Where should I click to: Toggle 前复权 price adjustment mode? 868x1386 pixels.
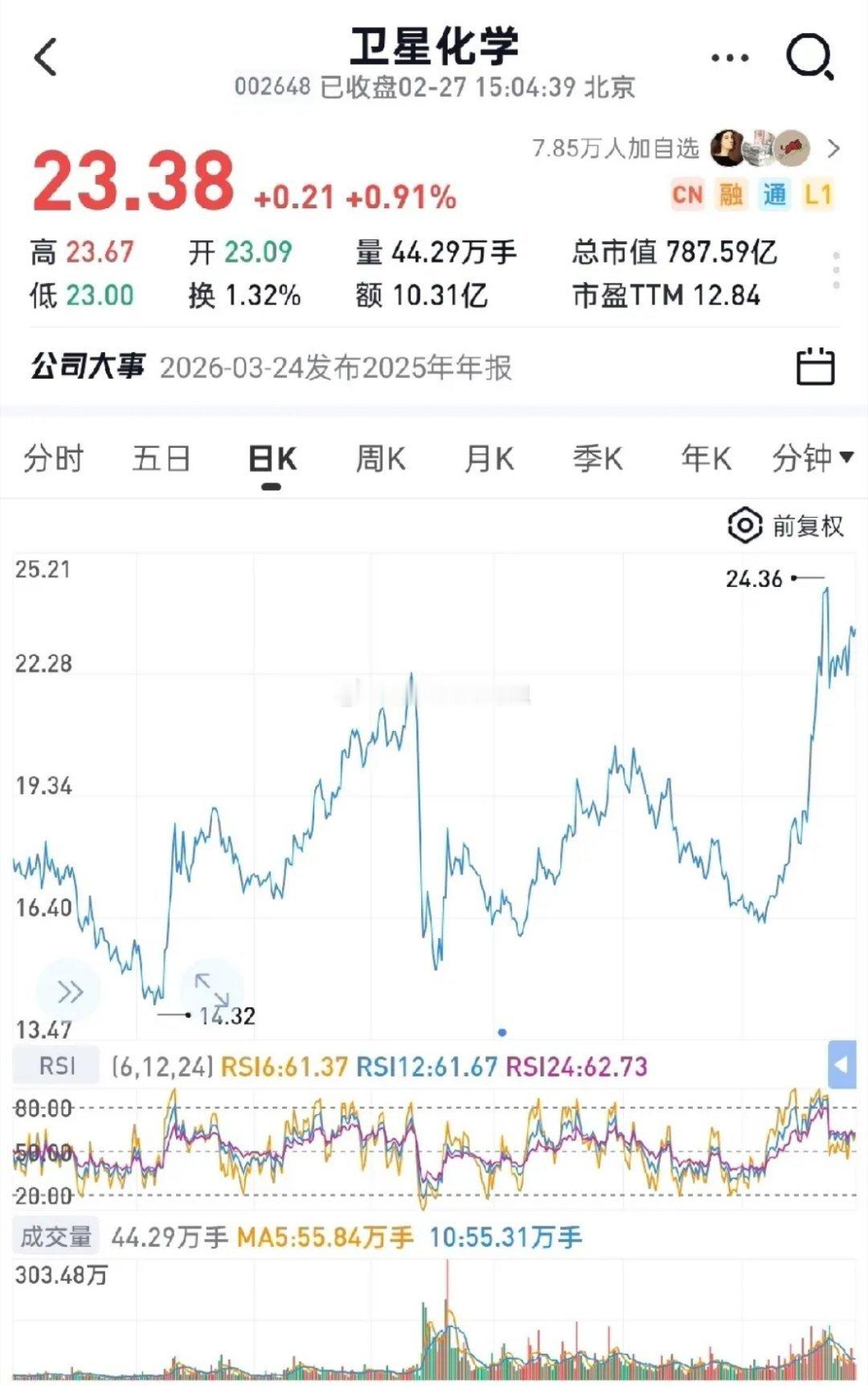point(805,526)
